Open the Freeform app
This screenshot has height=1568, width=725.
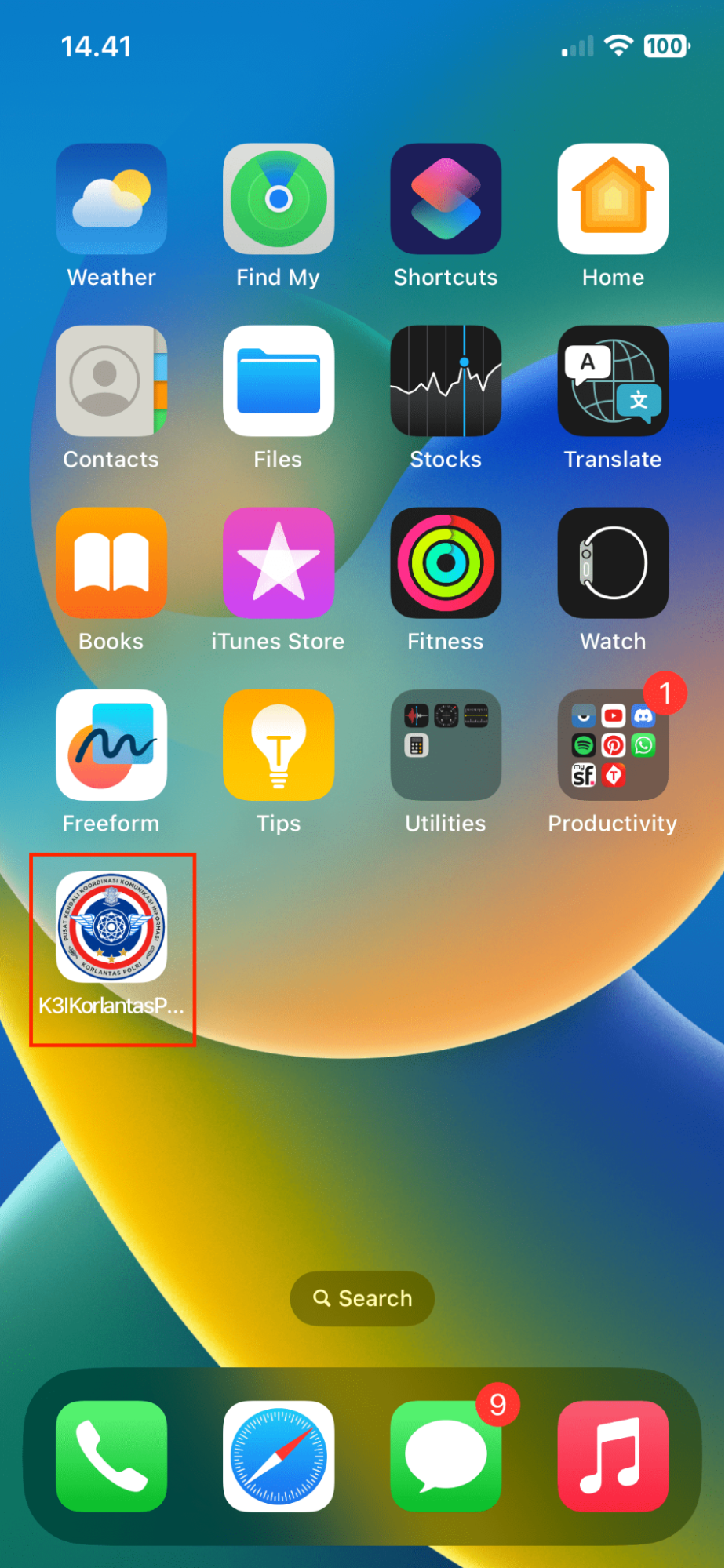coord(111,745)
